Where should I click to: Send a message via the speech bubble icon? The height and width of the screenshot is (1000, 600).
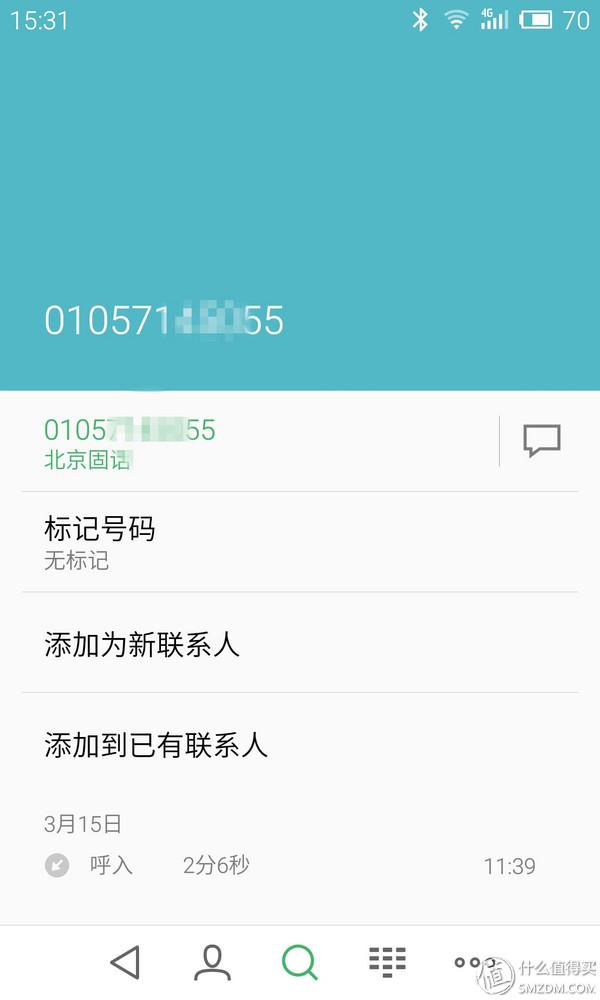click(x=541, y=441)
